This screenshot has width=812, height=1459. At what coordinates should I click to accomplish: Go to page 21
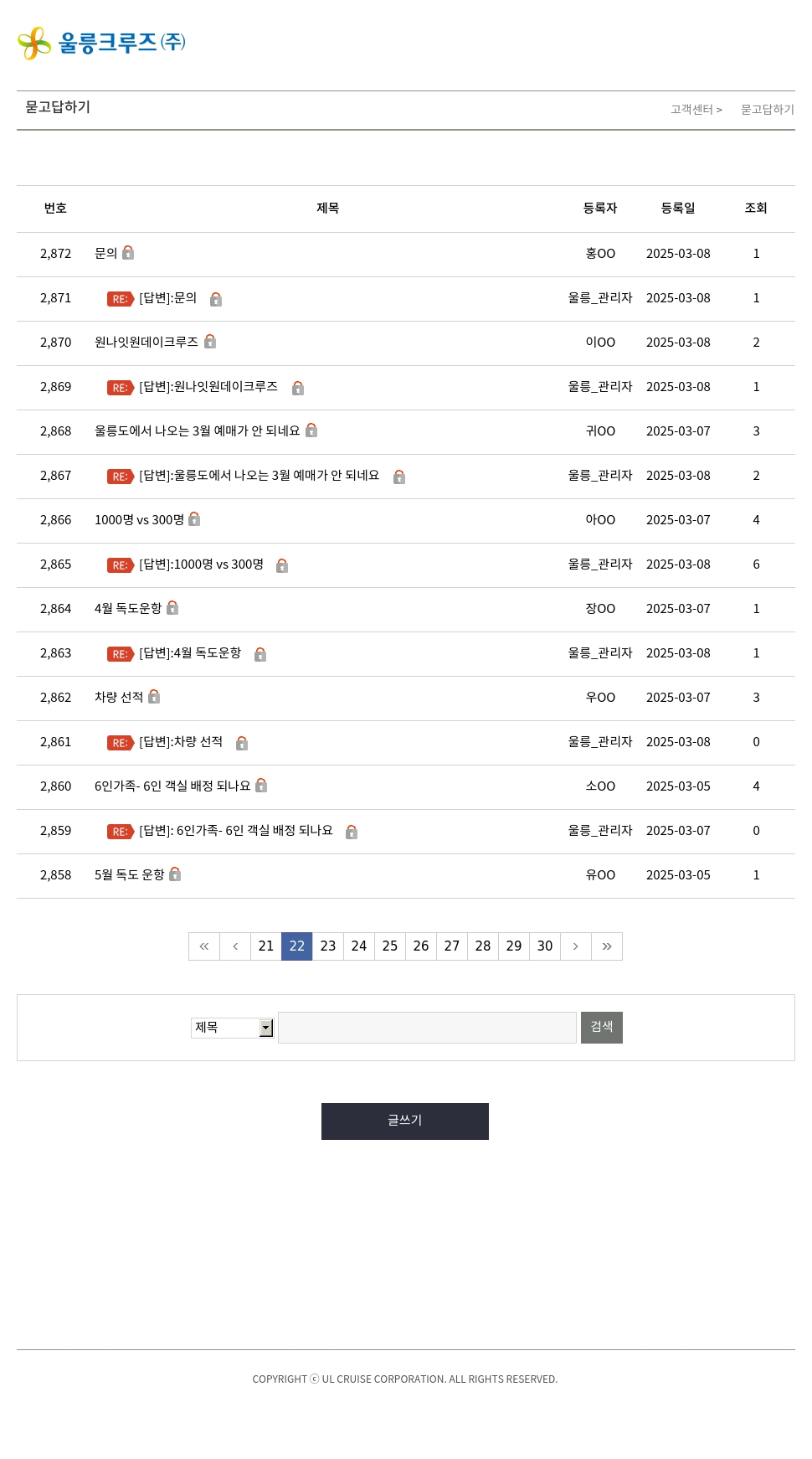[x=266, y=946]
